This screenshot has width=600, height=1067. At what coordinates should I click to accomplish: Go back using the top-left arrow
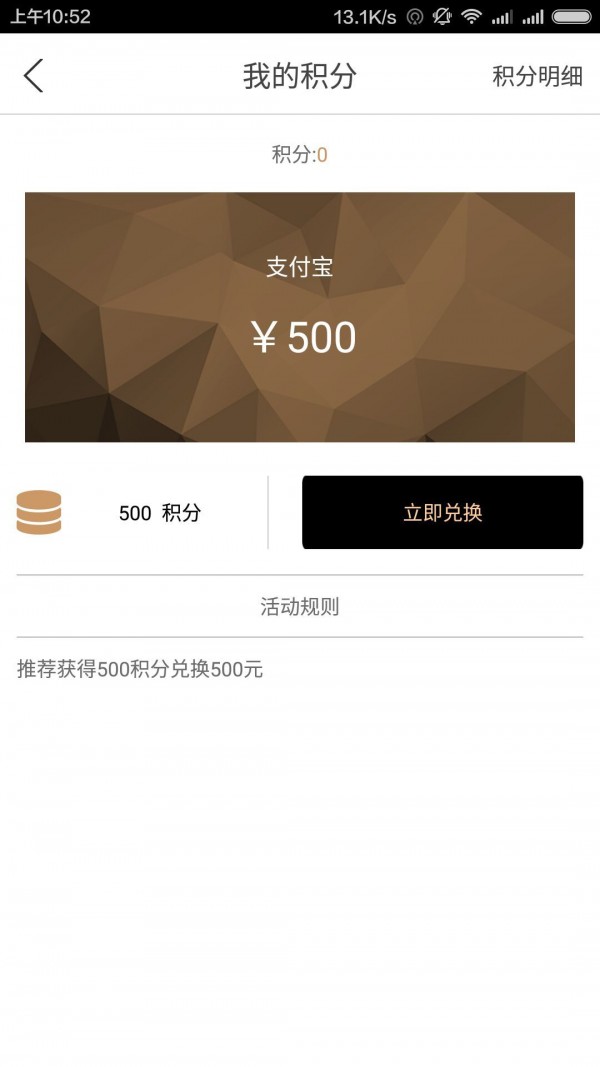pyautogui.click(x=34, y=76)
